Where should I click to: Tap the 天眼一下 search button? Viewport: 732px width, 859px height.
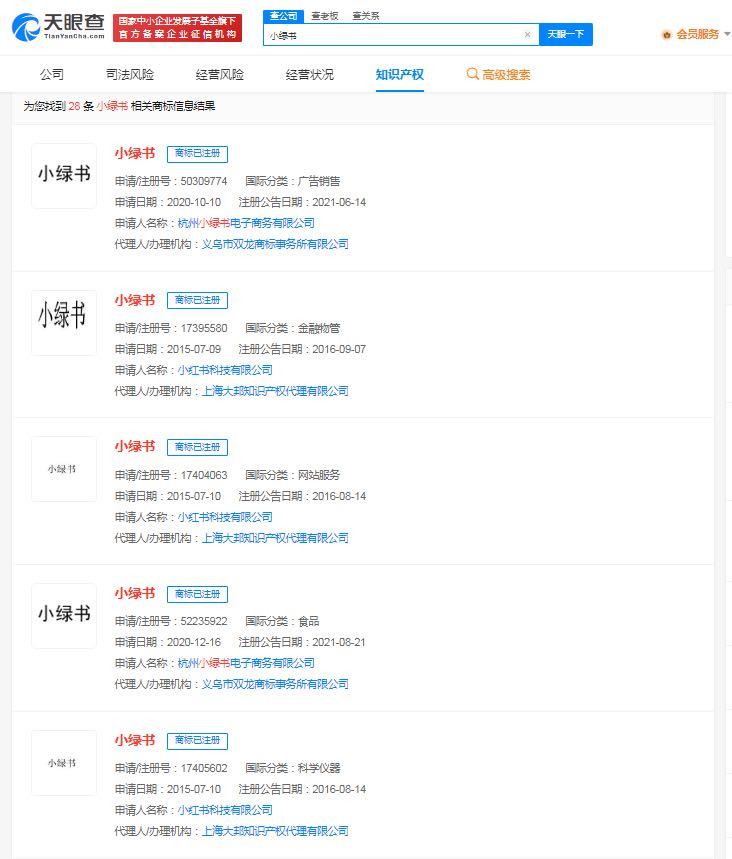click(566, 34)
